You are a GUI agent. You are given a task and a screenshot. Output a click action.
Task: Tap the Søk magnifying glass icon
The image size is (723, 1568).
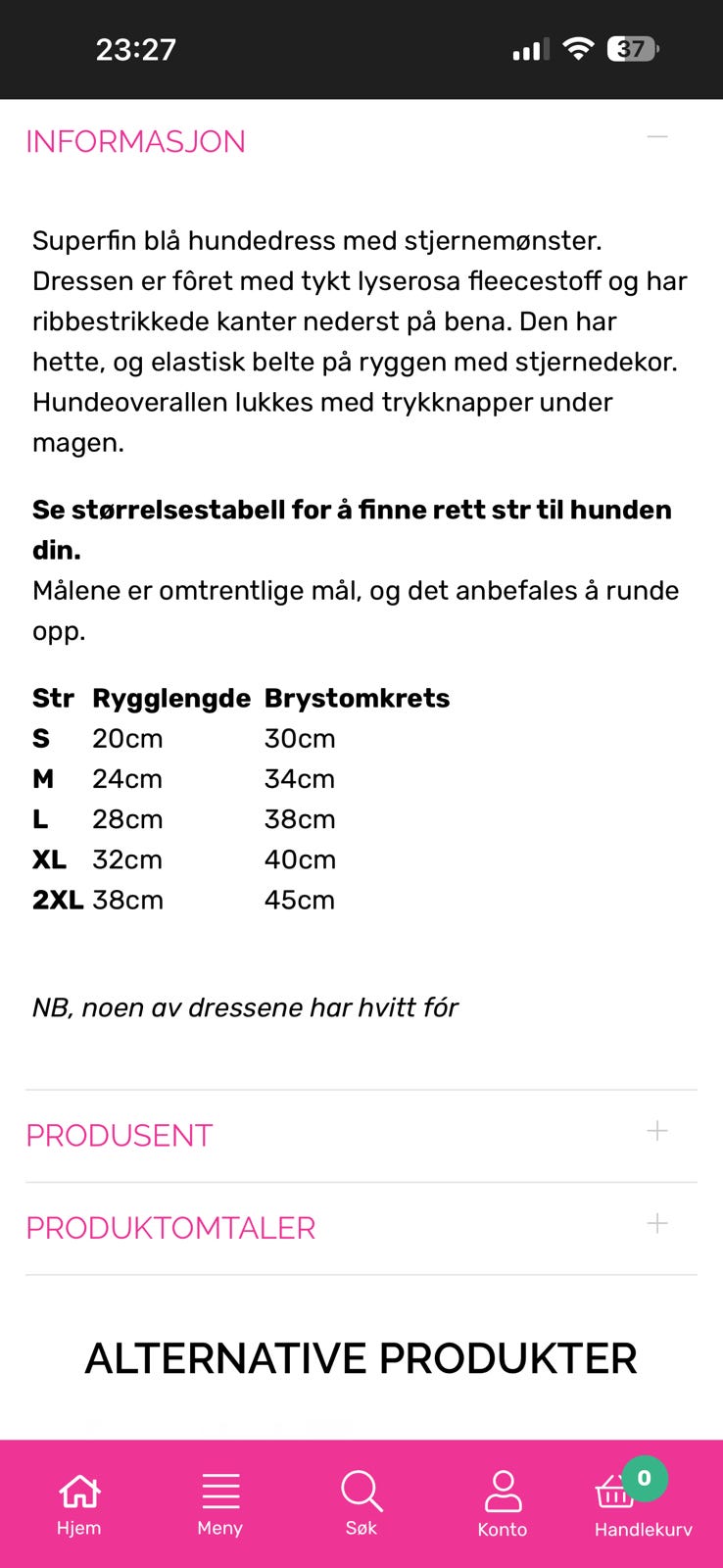point(361,1490)
